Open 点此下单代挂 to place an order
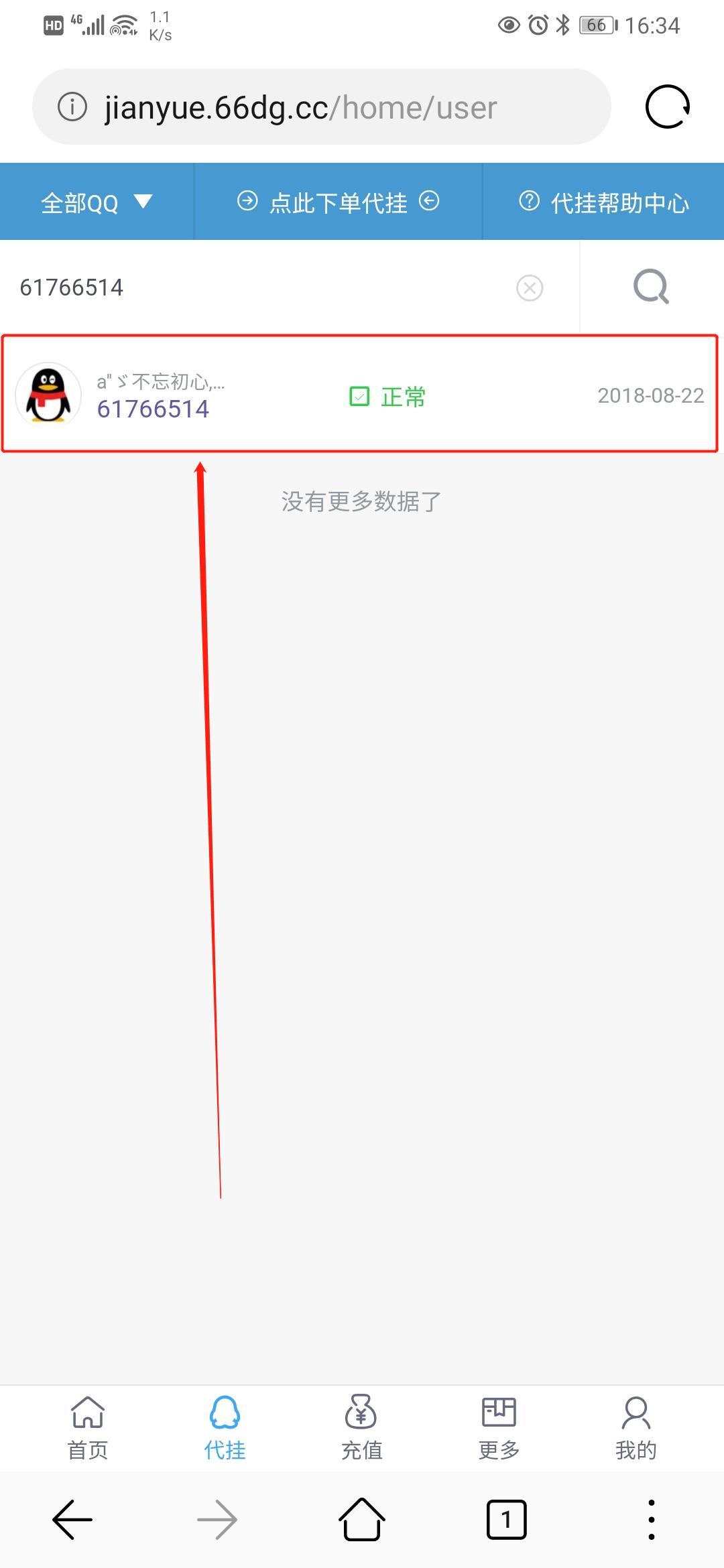 click(339, 202)
